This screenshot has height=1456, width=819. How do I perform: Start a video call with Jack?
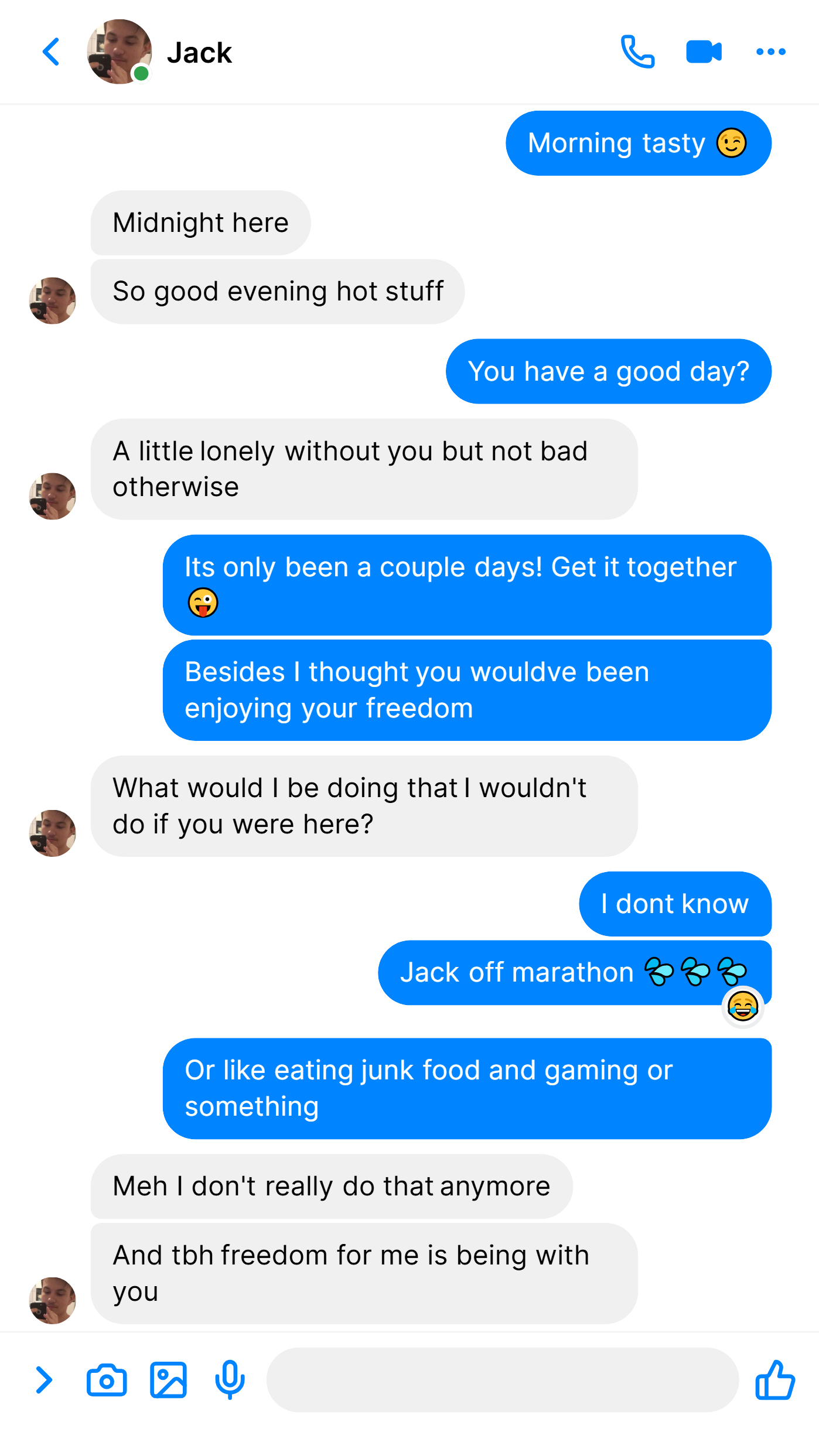pyautogui.click(x=704, y=52)
